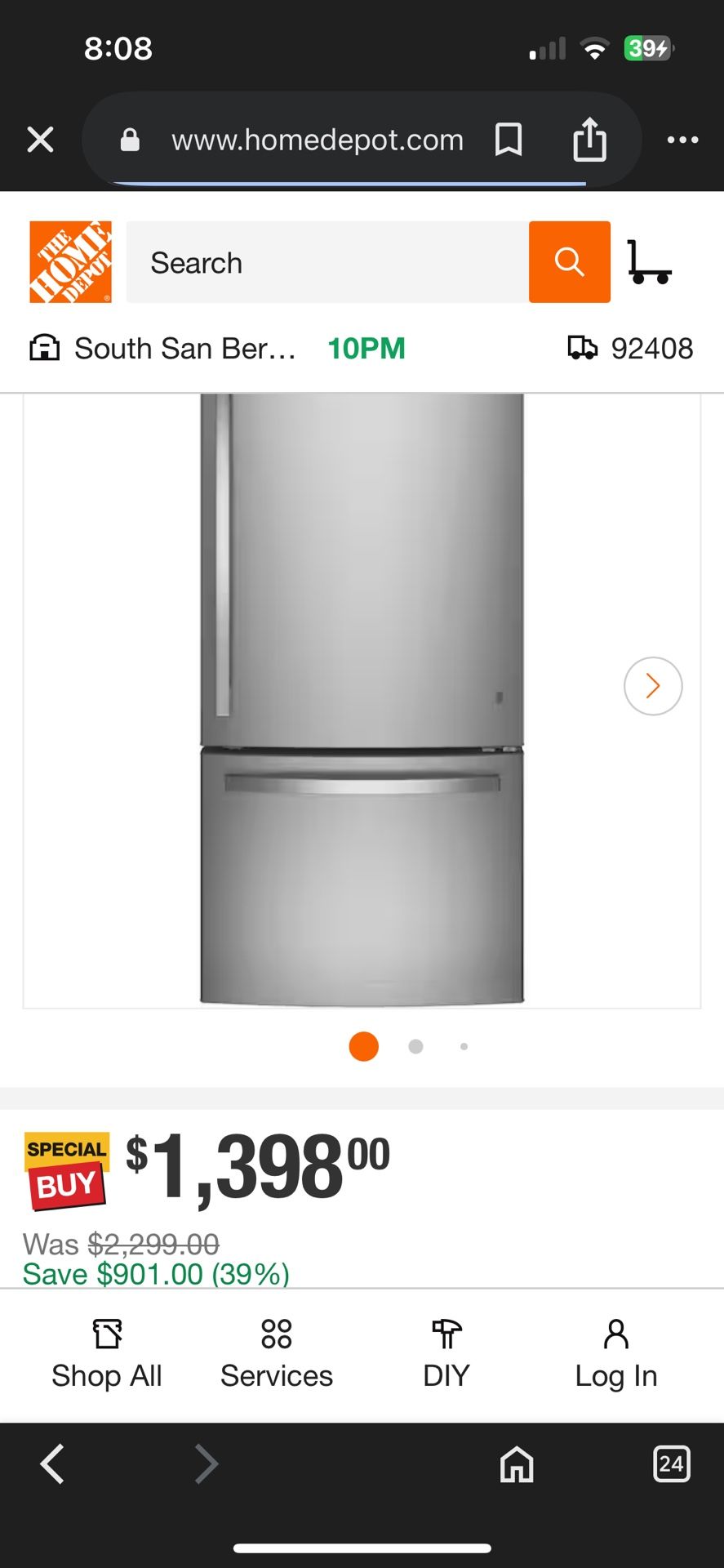Open the Shop All tab
The image size is (724, 1568).
coord(107,1354)
